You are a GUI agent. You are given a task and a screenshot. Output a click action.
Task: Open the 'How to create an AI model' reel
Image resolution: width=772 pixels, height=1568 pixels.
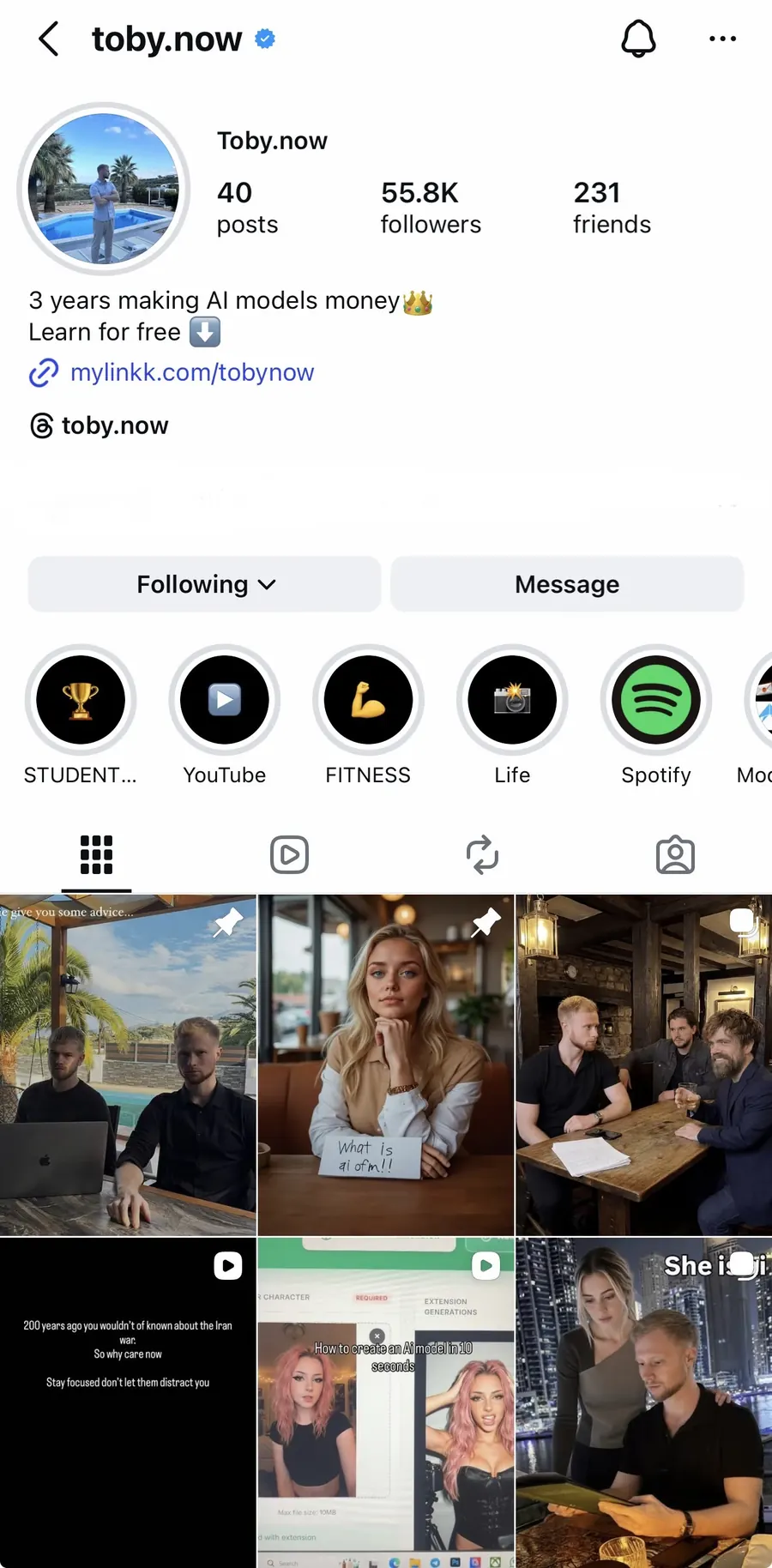[386, 1402]
